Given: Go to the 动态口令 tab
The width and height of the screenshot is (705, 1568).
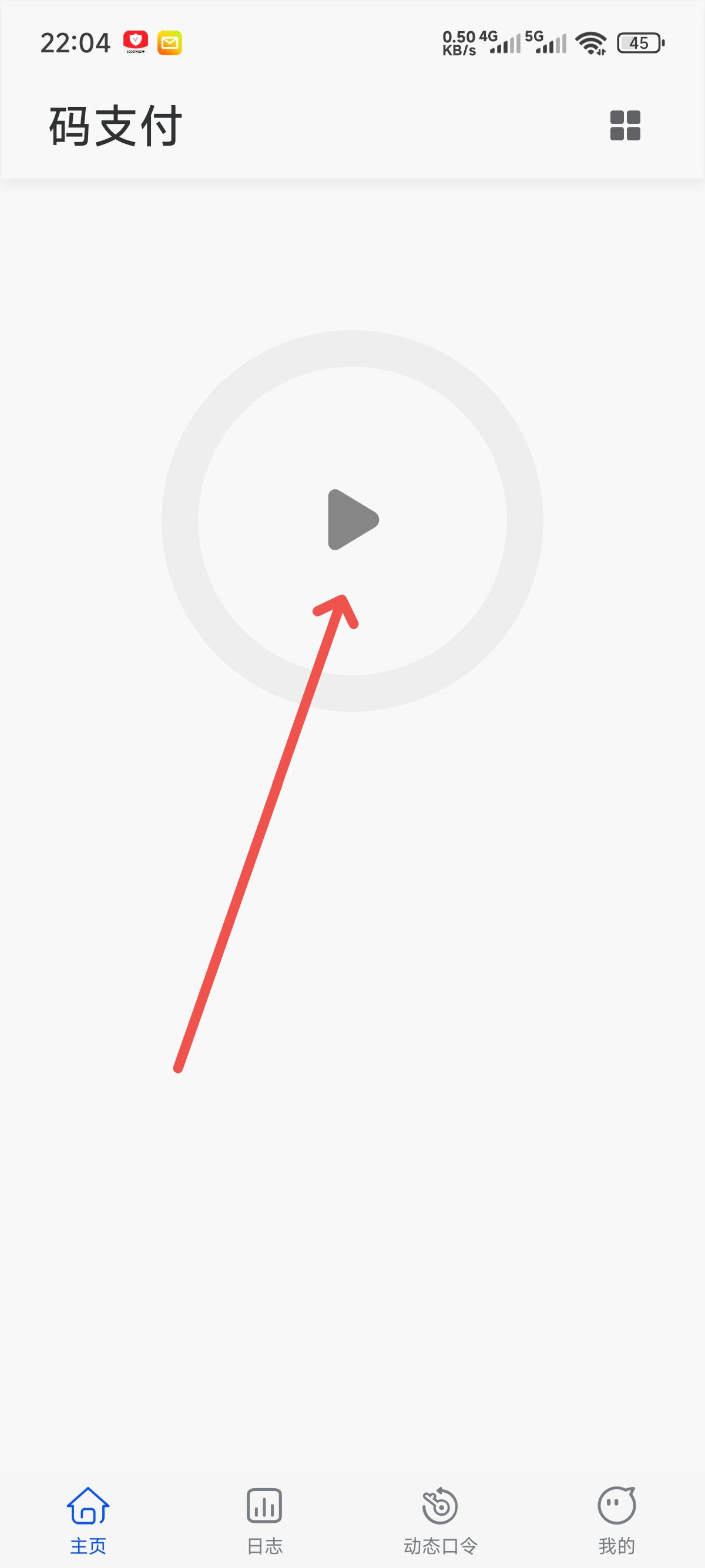Looking at the screenshot, I should click(440, 1520).
